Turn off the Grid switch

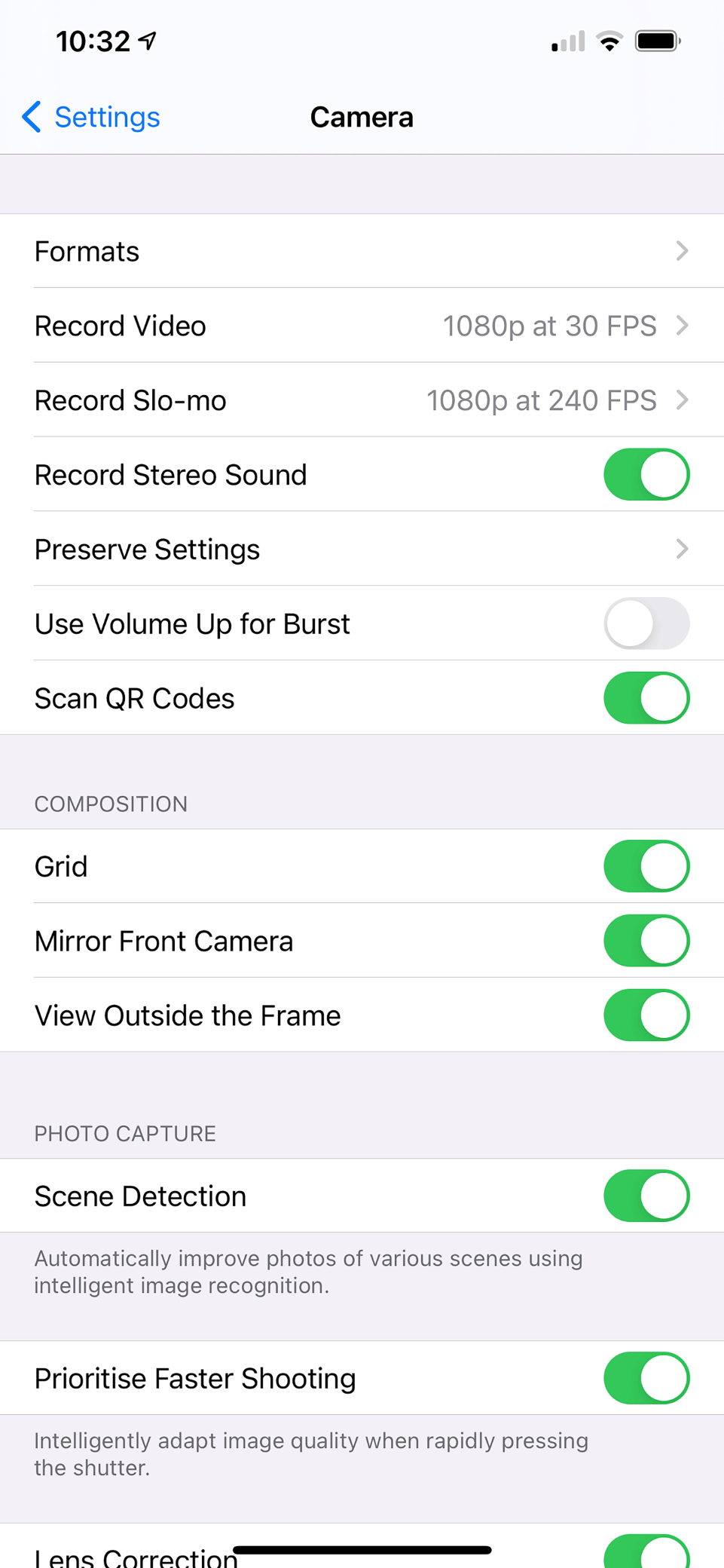[646, 867]
